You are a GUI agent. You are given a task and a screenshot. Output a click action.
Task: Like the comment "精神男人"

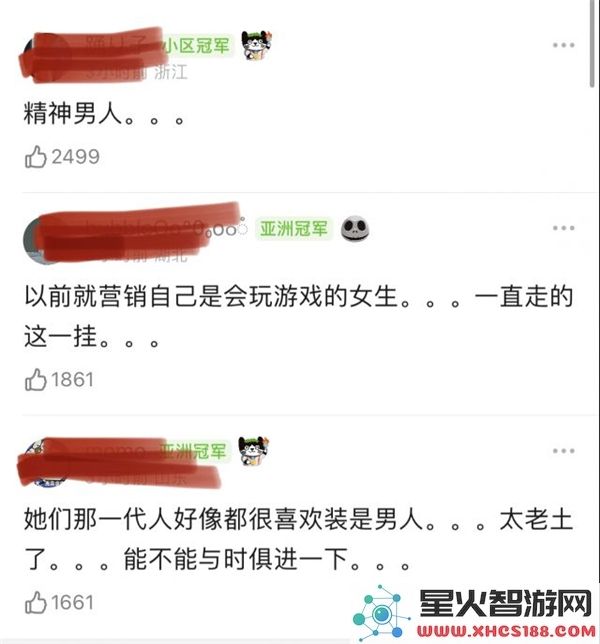pos(36,156)
